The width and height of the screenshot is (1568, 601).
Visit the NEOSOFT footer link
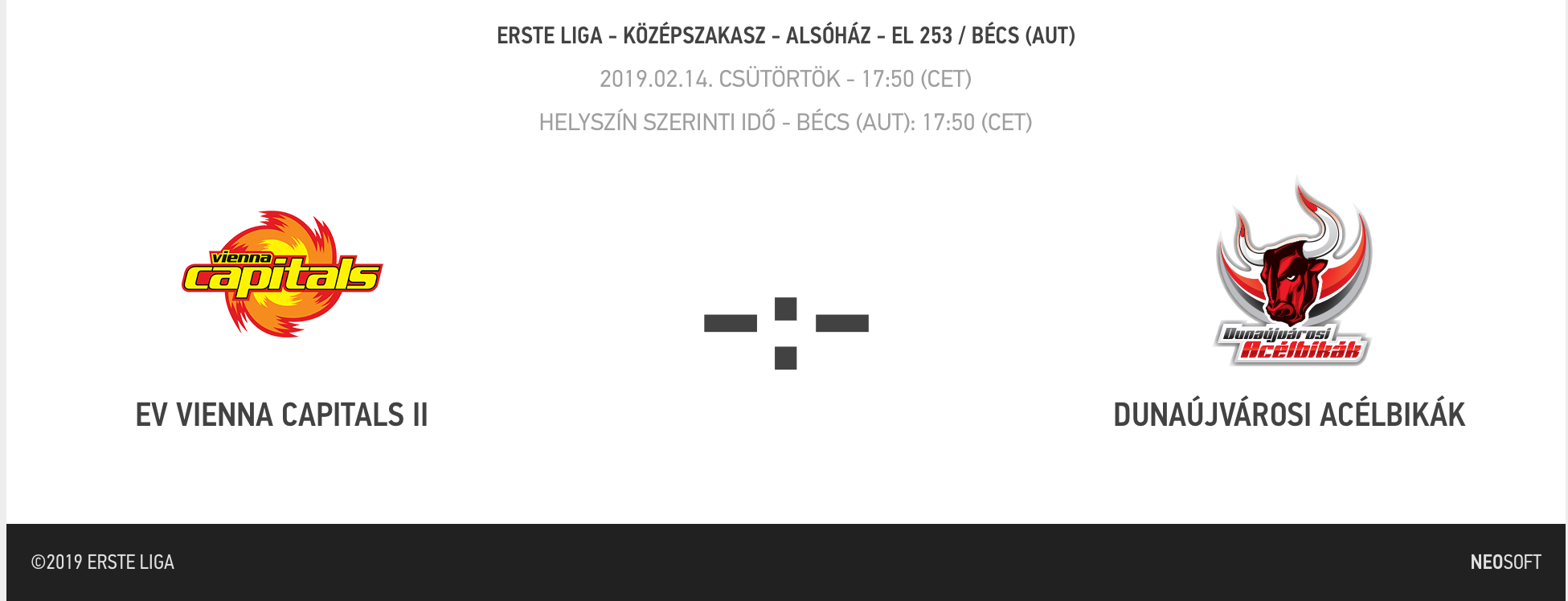[x=1505, y=562]
